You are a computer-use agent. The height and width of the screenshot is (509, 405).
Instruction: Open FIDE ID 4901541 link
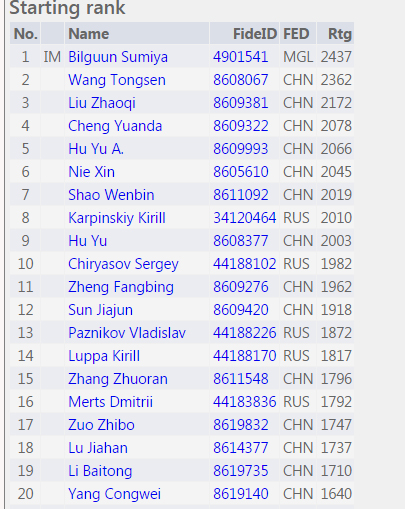click(x=241, y=57)
